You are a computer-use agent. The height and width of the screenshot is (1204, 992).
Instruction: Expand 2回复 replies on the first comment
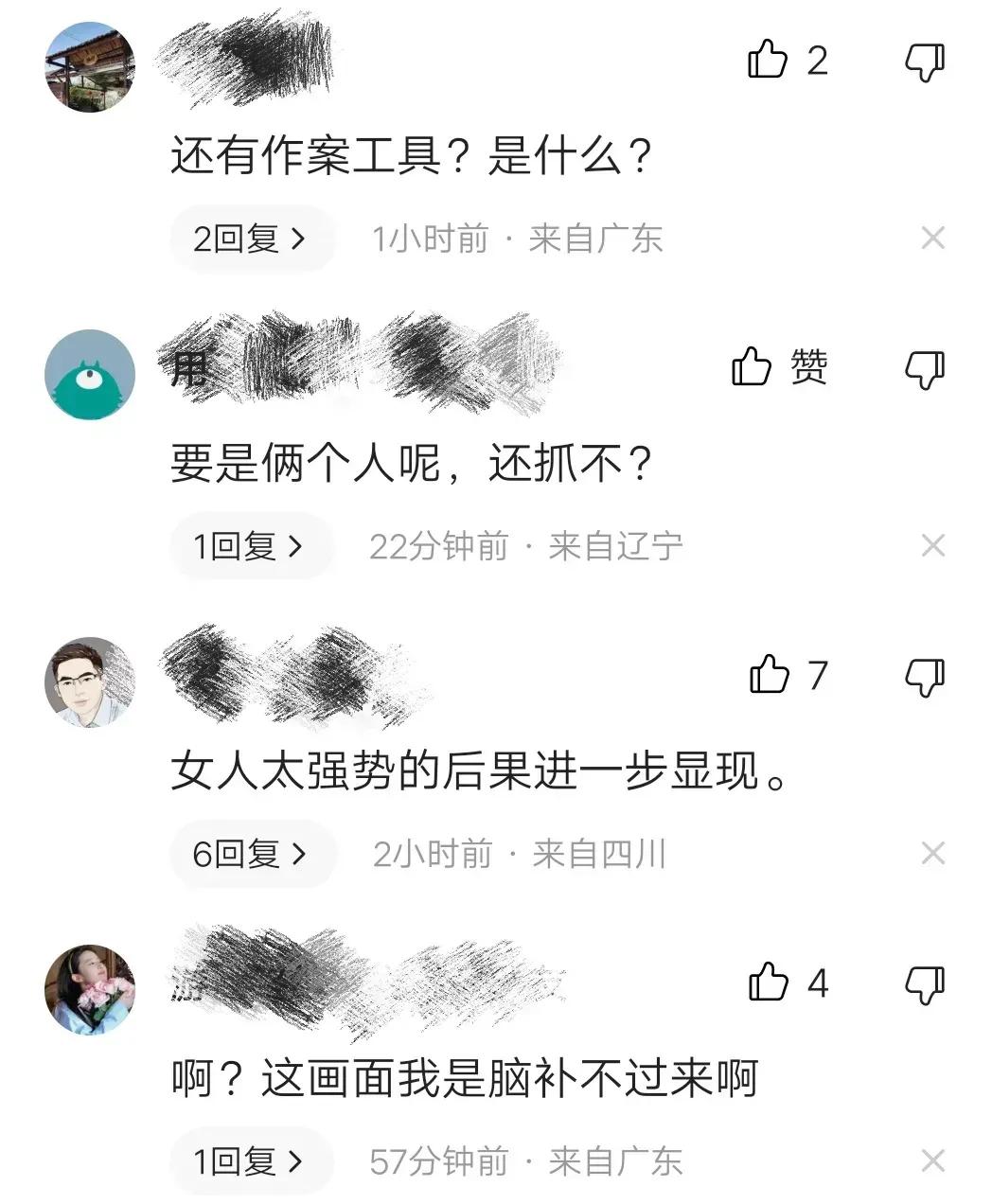click(x=251, y=238)
